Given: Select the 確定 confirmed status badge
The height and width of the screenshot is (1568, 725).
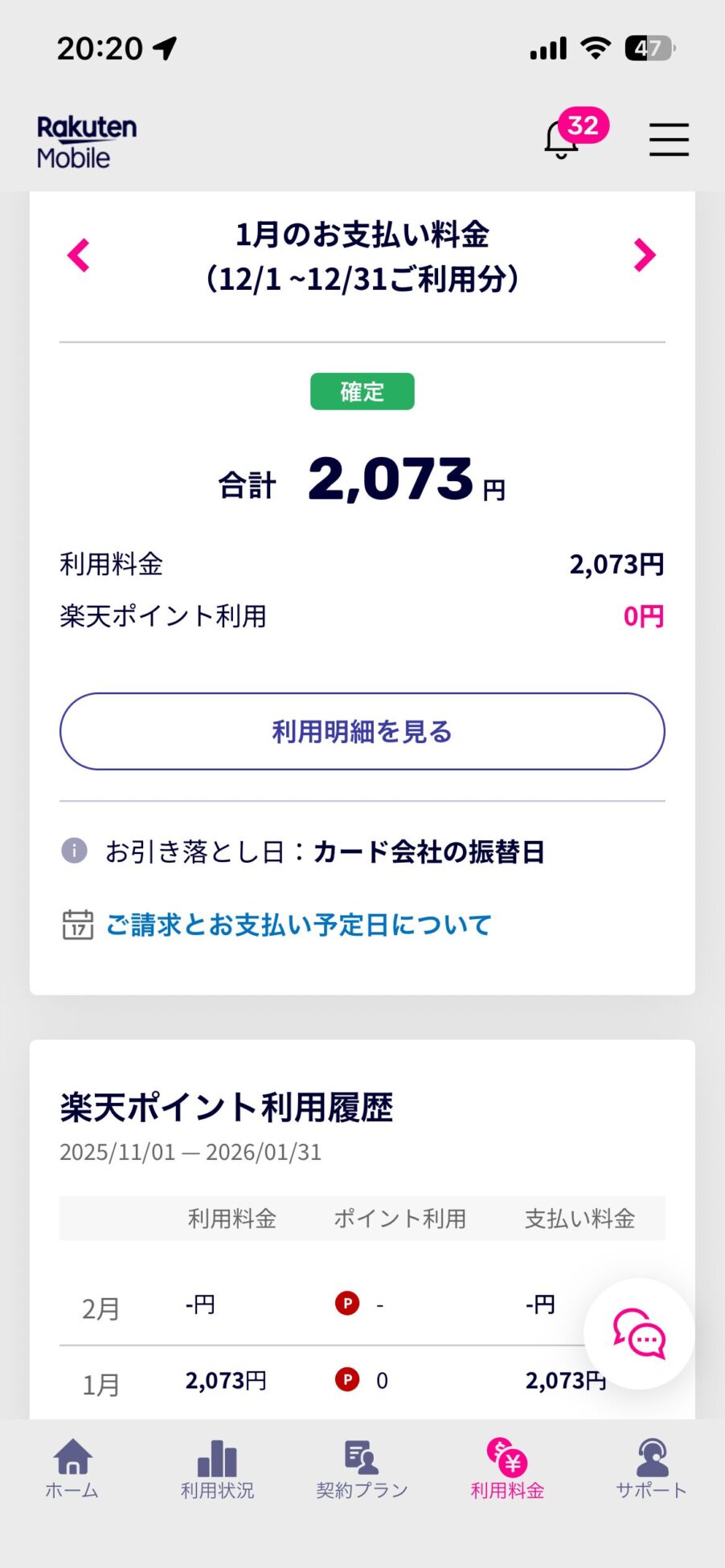Looking at the screenshot, I should pos(362,391).
